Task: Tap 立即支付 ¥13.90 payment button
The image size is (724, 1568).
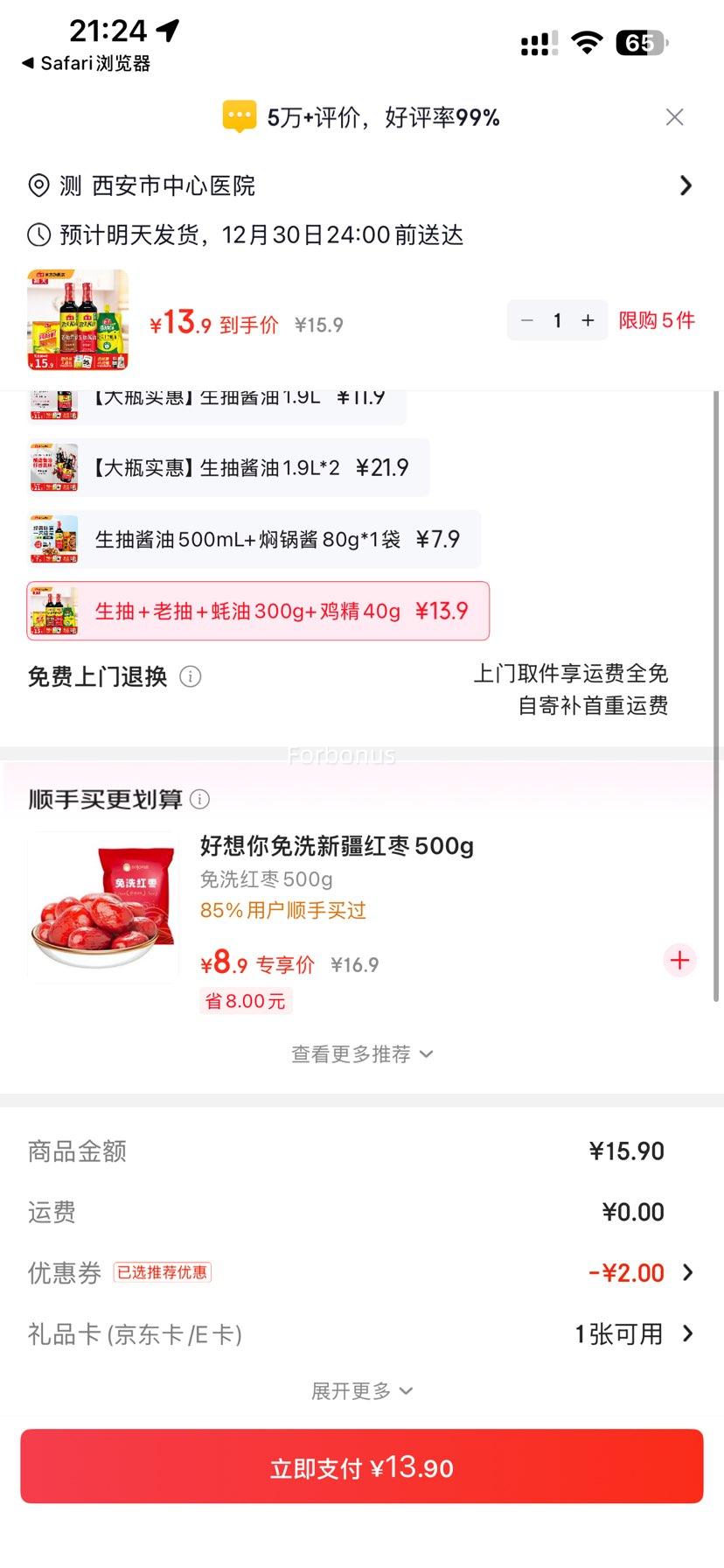Action: coord(362,1466)
